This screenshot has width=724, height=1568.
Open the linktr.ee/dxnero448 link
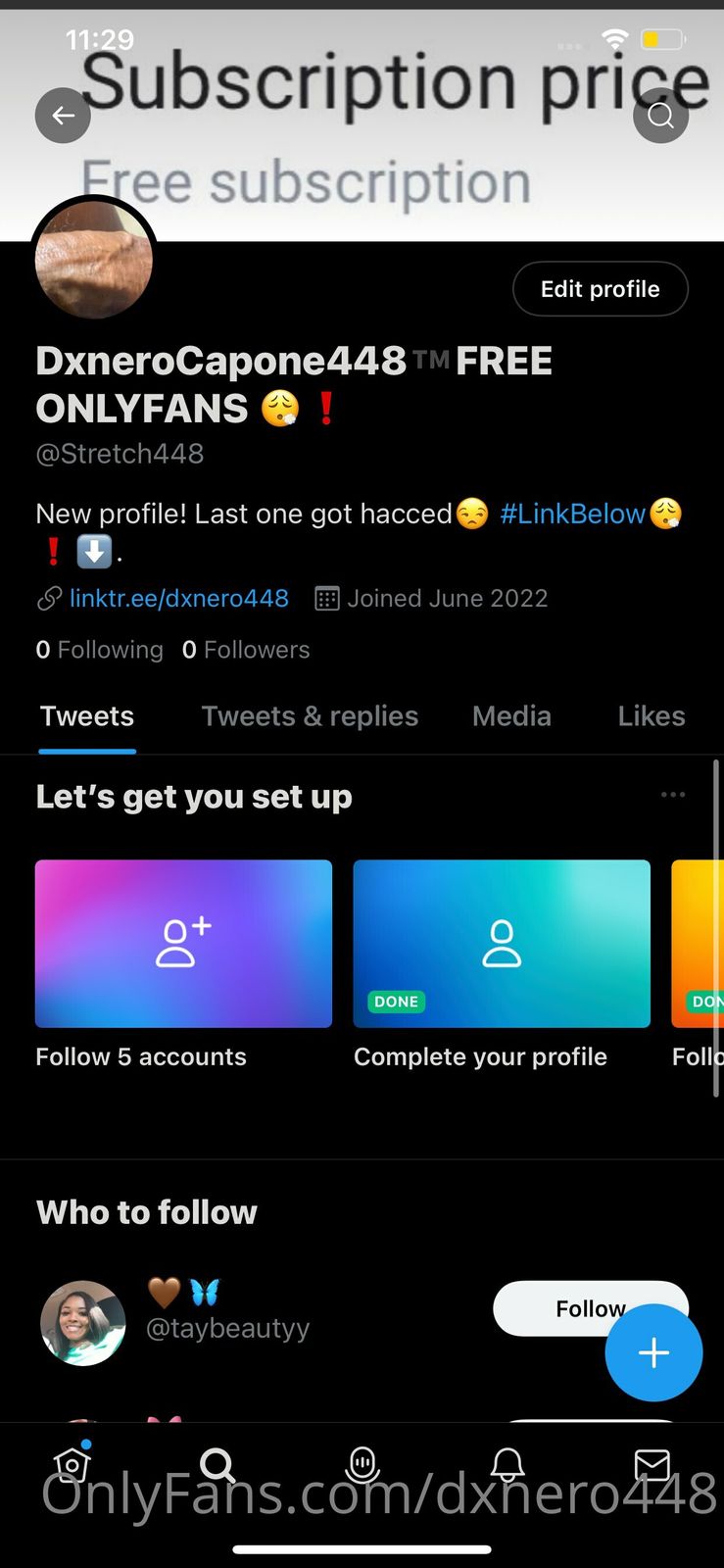[x=178, y=598]
